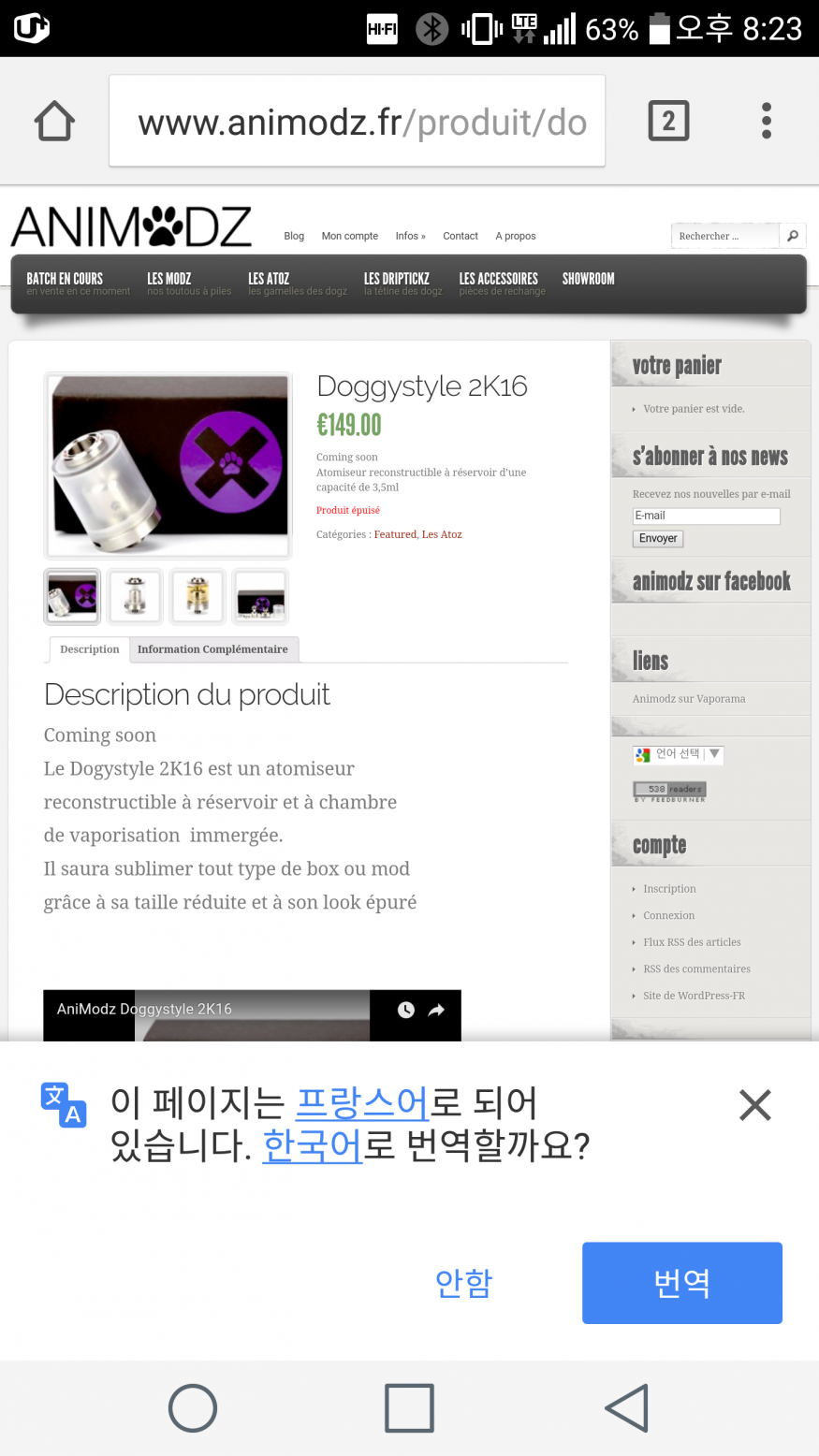The image size is (819, 1456).
Task: Switch to Information Complémentaire tab
Action: pos(212,649)
